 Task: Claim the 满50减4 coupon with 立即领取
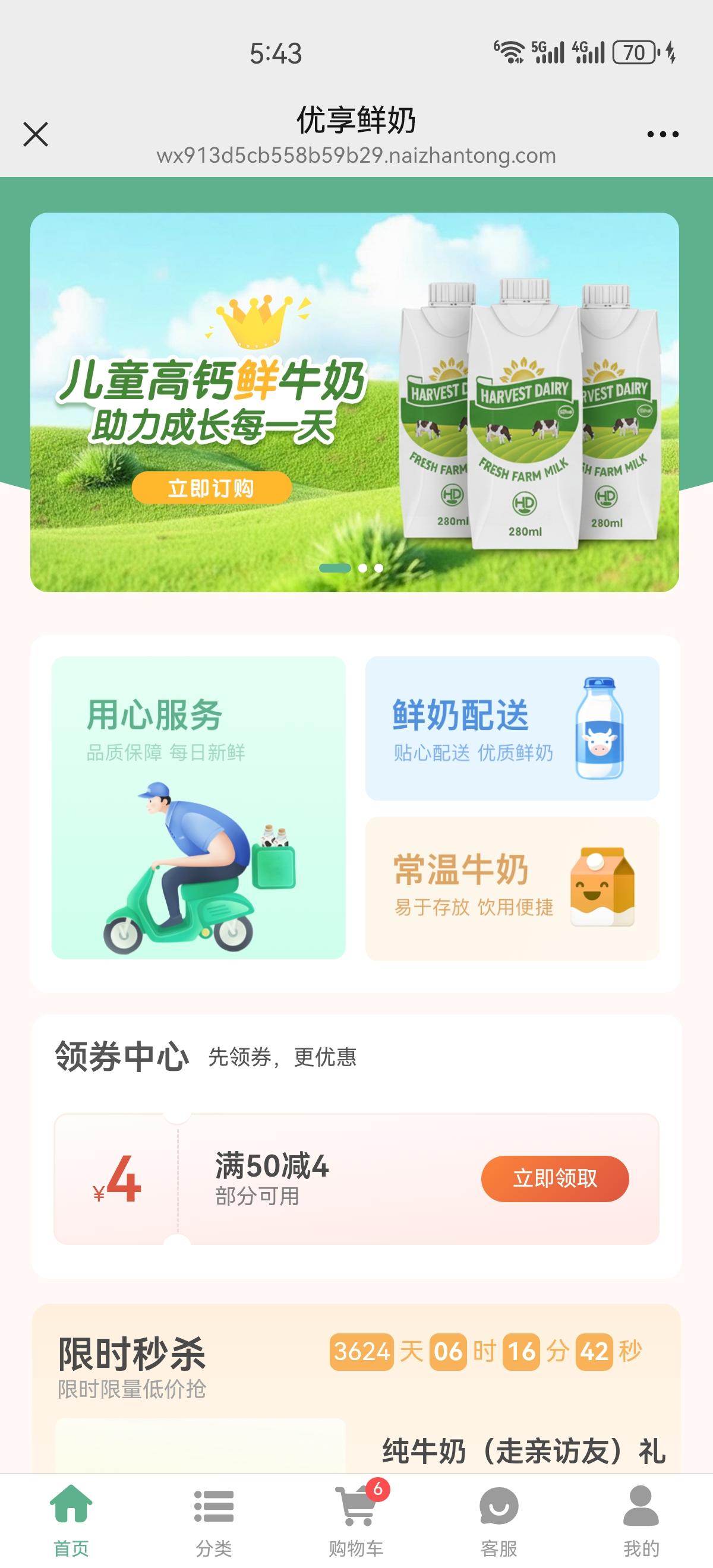555,1179
